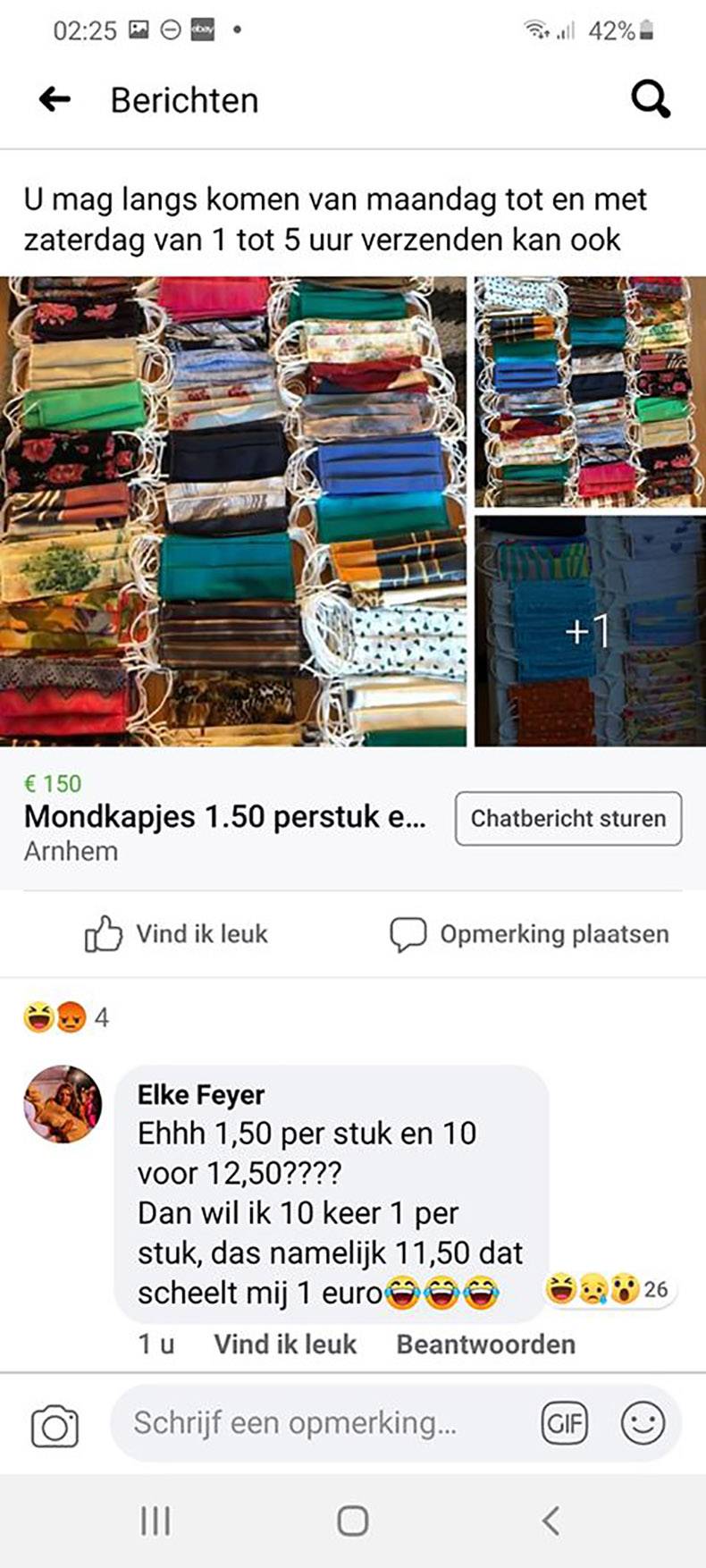Focus the Schrijf een opmerking field
This screenshot has width=706, height=1568.
tap(322, 1422)
